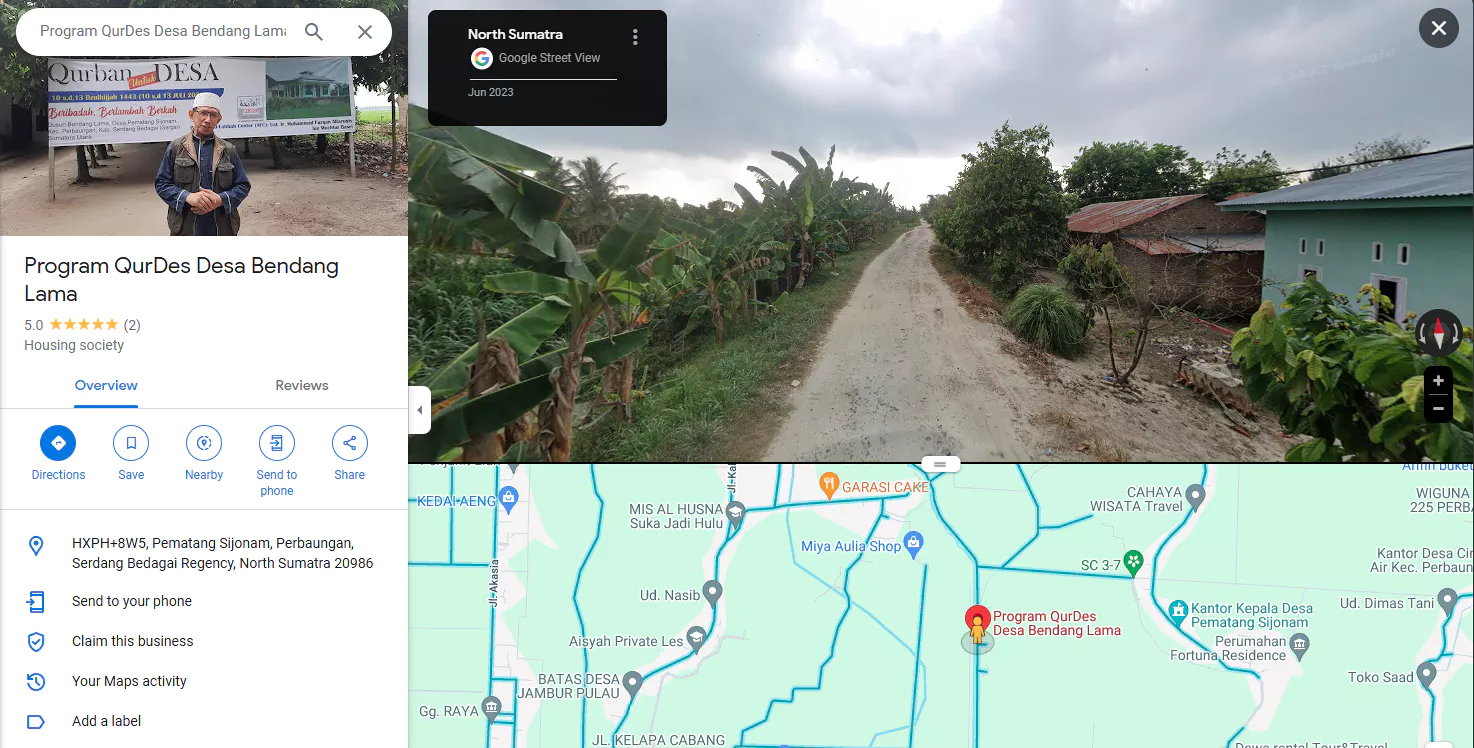Add a label to this place
1474x748 pixels.
coord(106,721)
